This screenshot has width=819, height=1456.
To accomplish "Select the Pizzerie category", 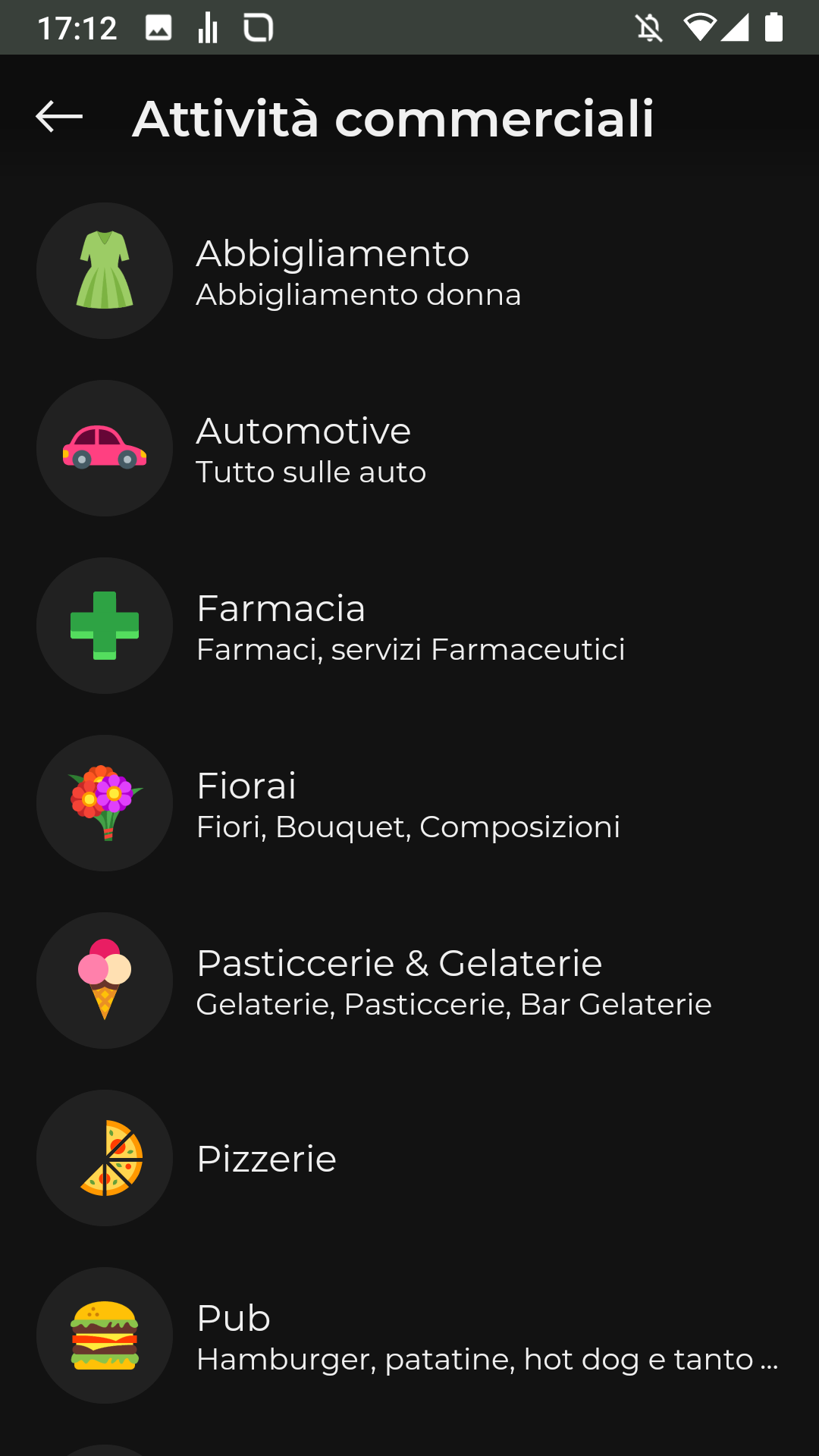I will (409, 1158).
